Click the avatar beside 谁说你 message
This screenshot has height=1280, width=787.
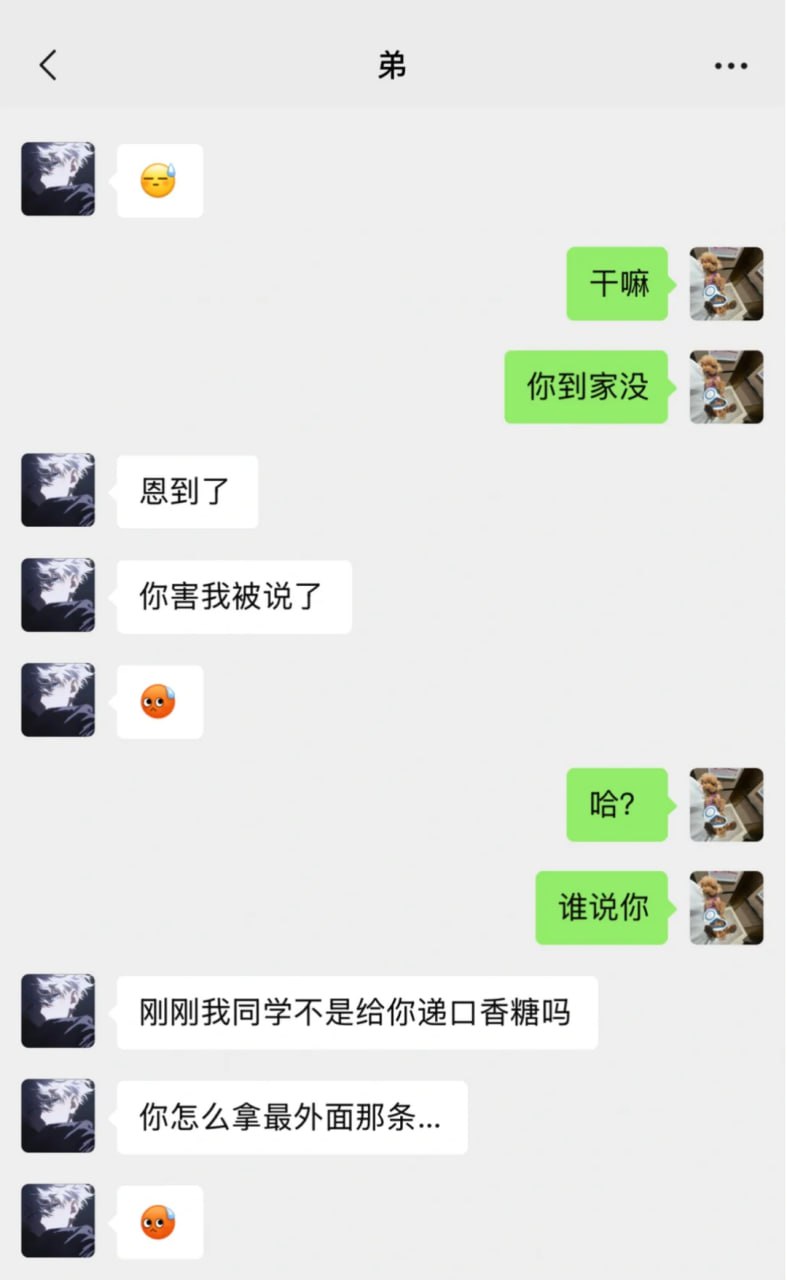(x=726, y=908)
